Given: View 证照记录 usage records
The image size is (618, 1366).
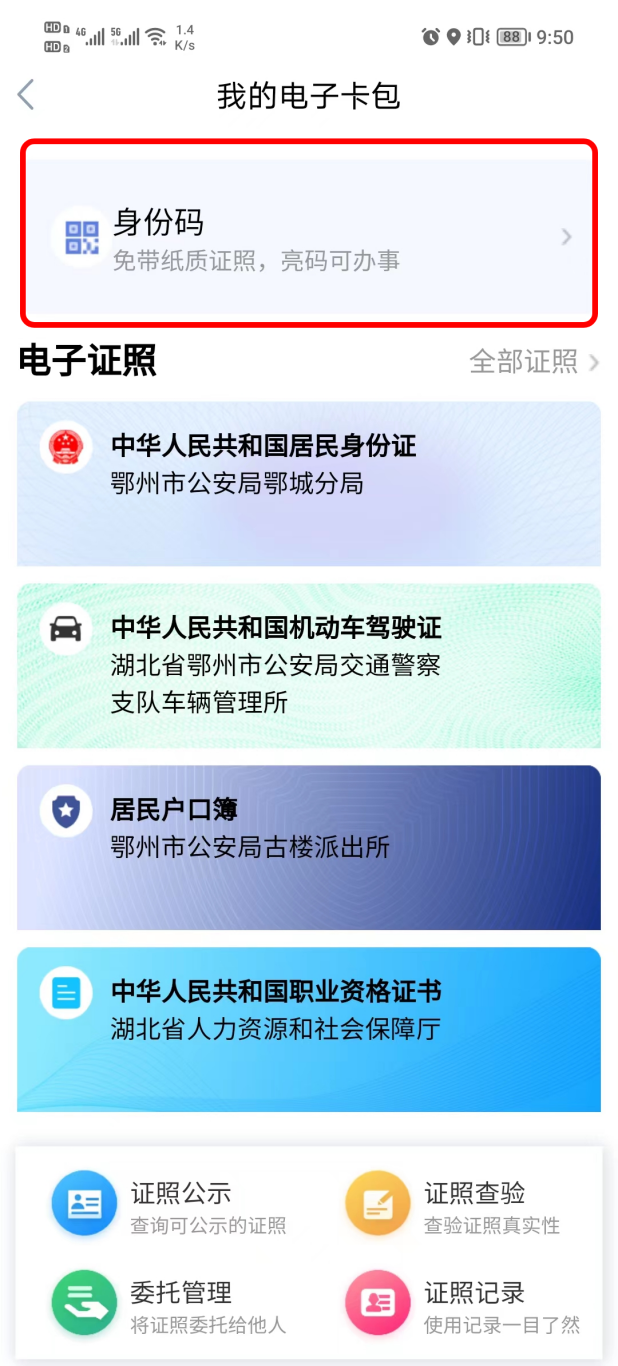Looking at the screenshot, I should 464,1305.
